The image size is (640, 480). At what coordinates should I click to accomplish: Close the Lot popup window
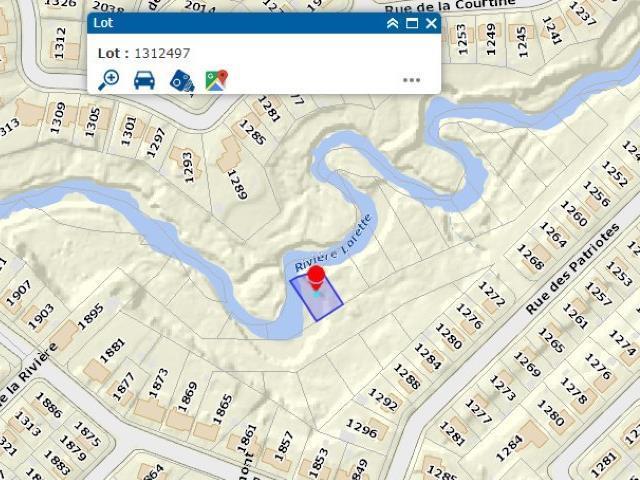click(431, 23)
